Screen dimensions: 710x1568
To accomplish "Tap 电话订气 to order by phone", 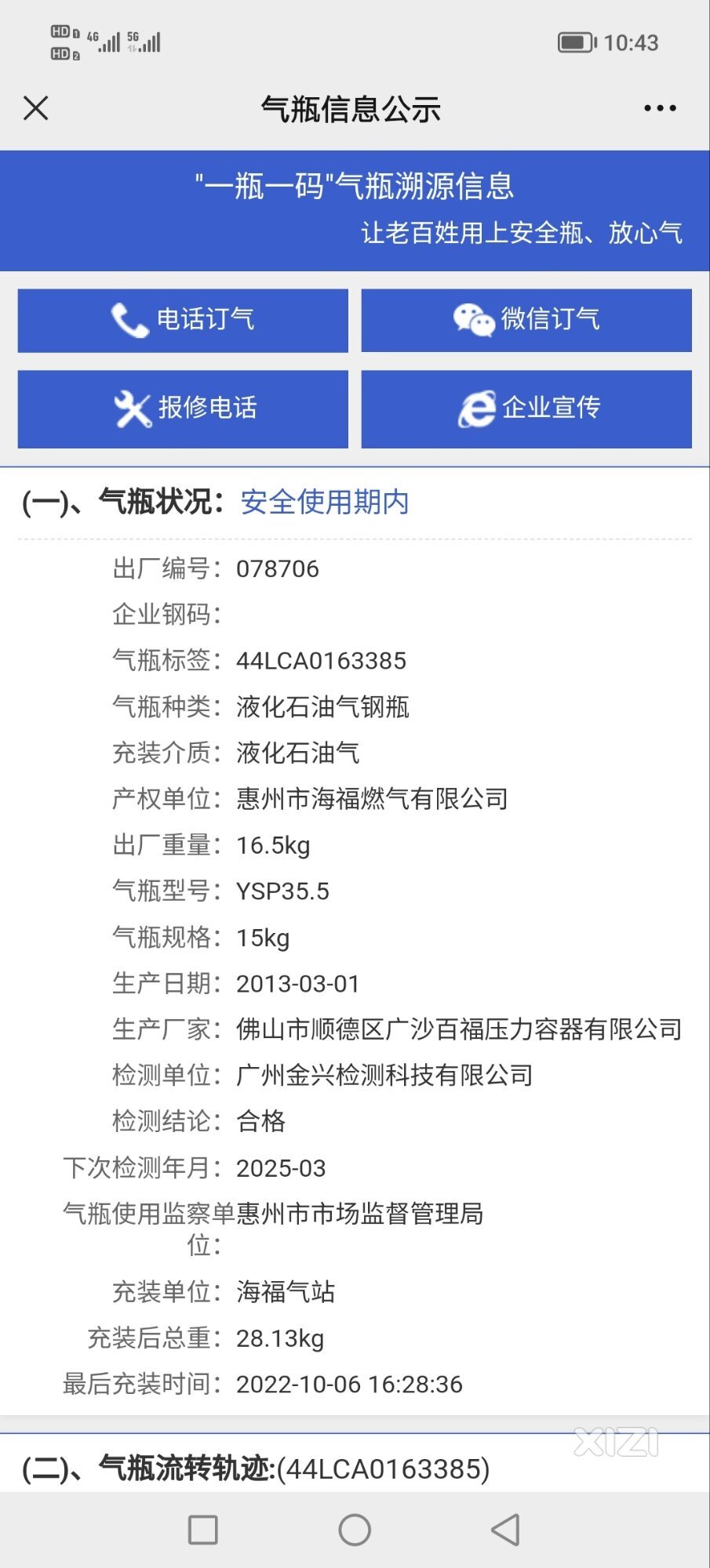I will (183, 320).
